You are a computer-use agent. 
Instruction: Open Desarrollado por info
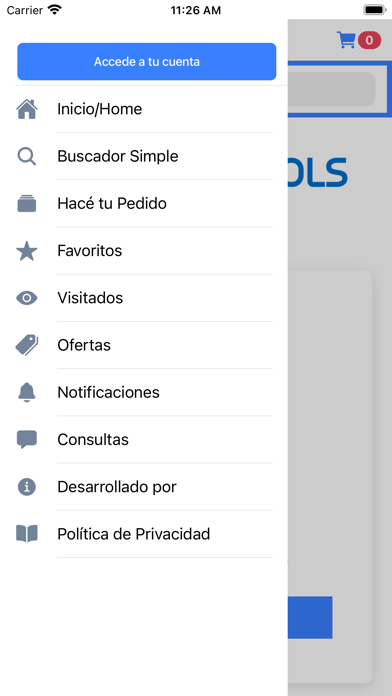tap(144, 487)
